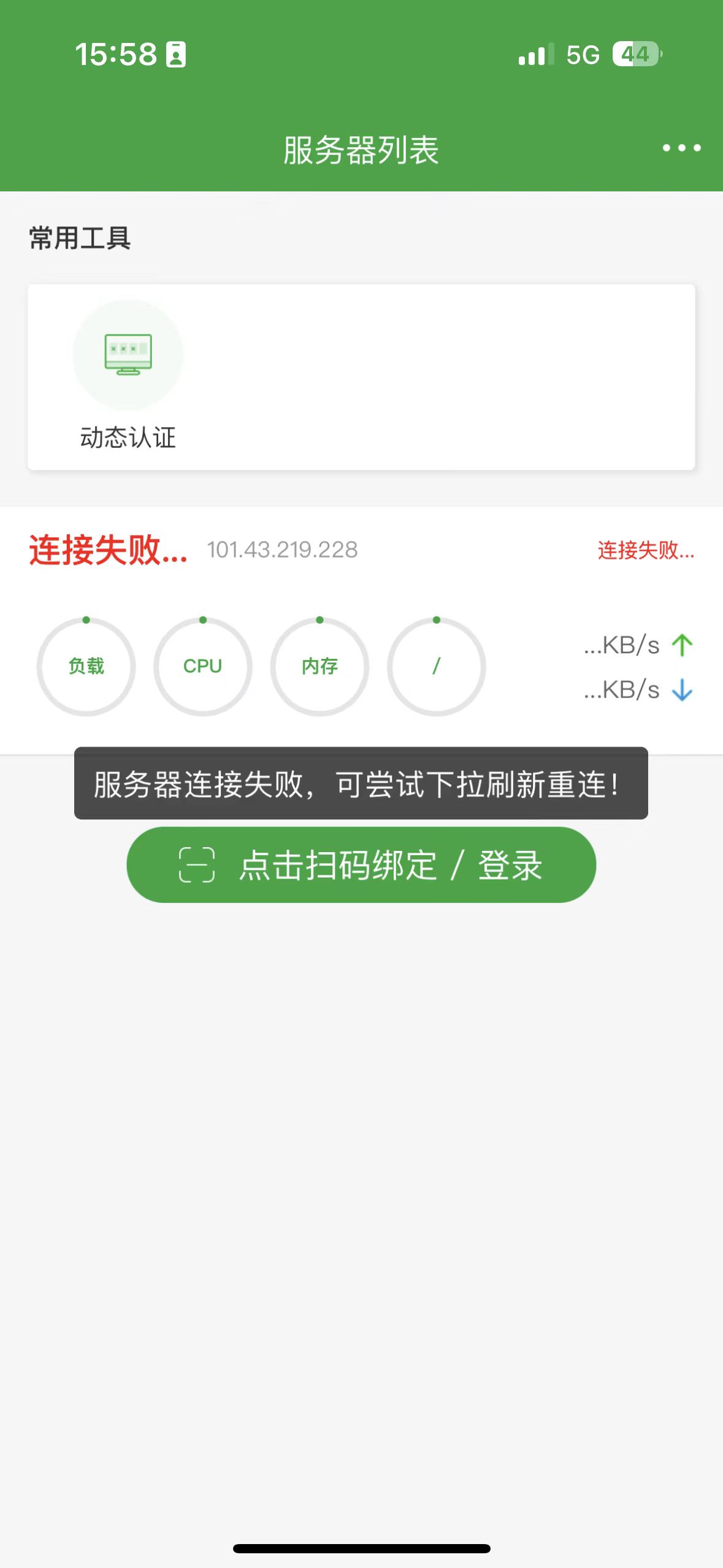Viewport: 723px width, 1568px height.
Task: Select the disk usage gauge labeled /
Action: (x=436, y=667)
